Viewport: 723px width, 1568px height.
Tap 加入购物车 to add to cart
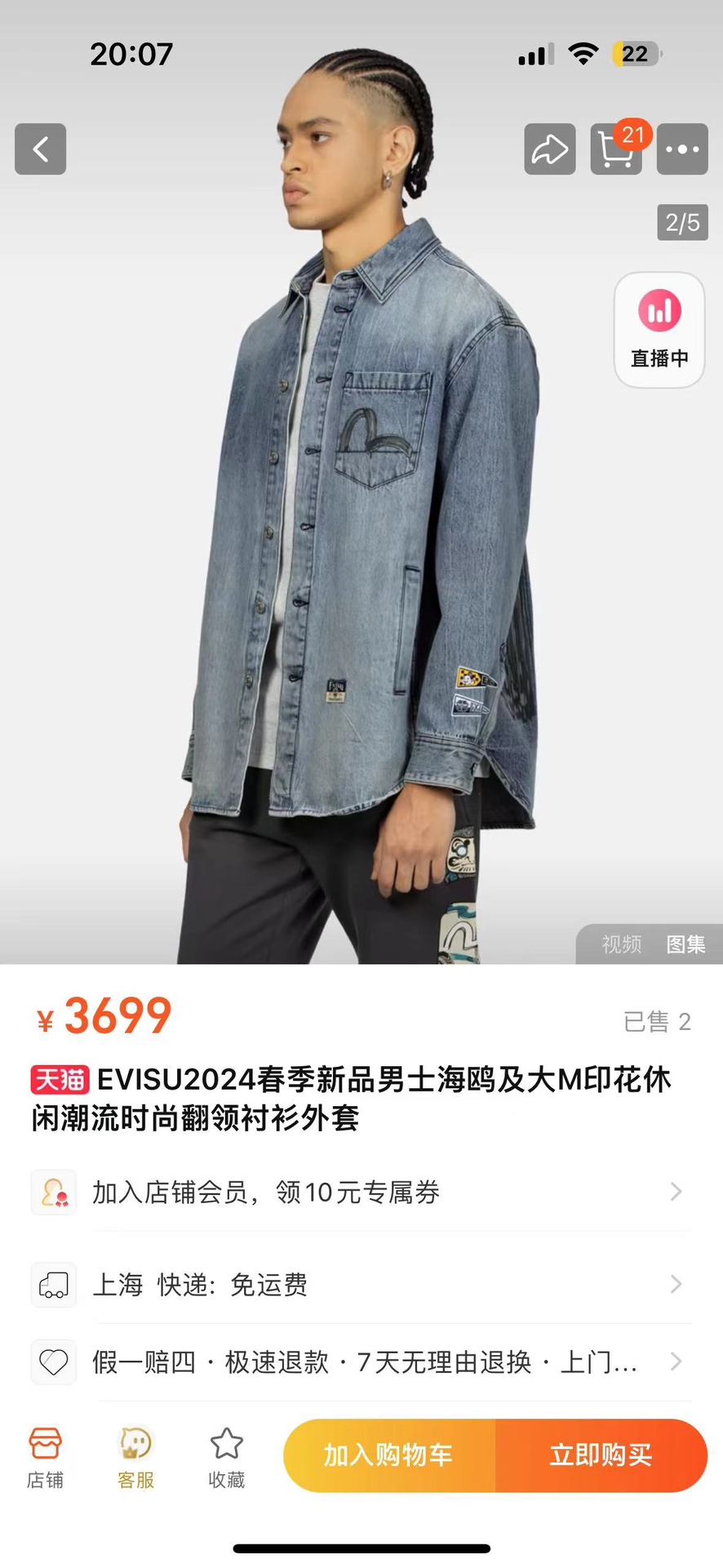point(388,1455)
